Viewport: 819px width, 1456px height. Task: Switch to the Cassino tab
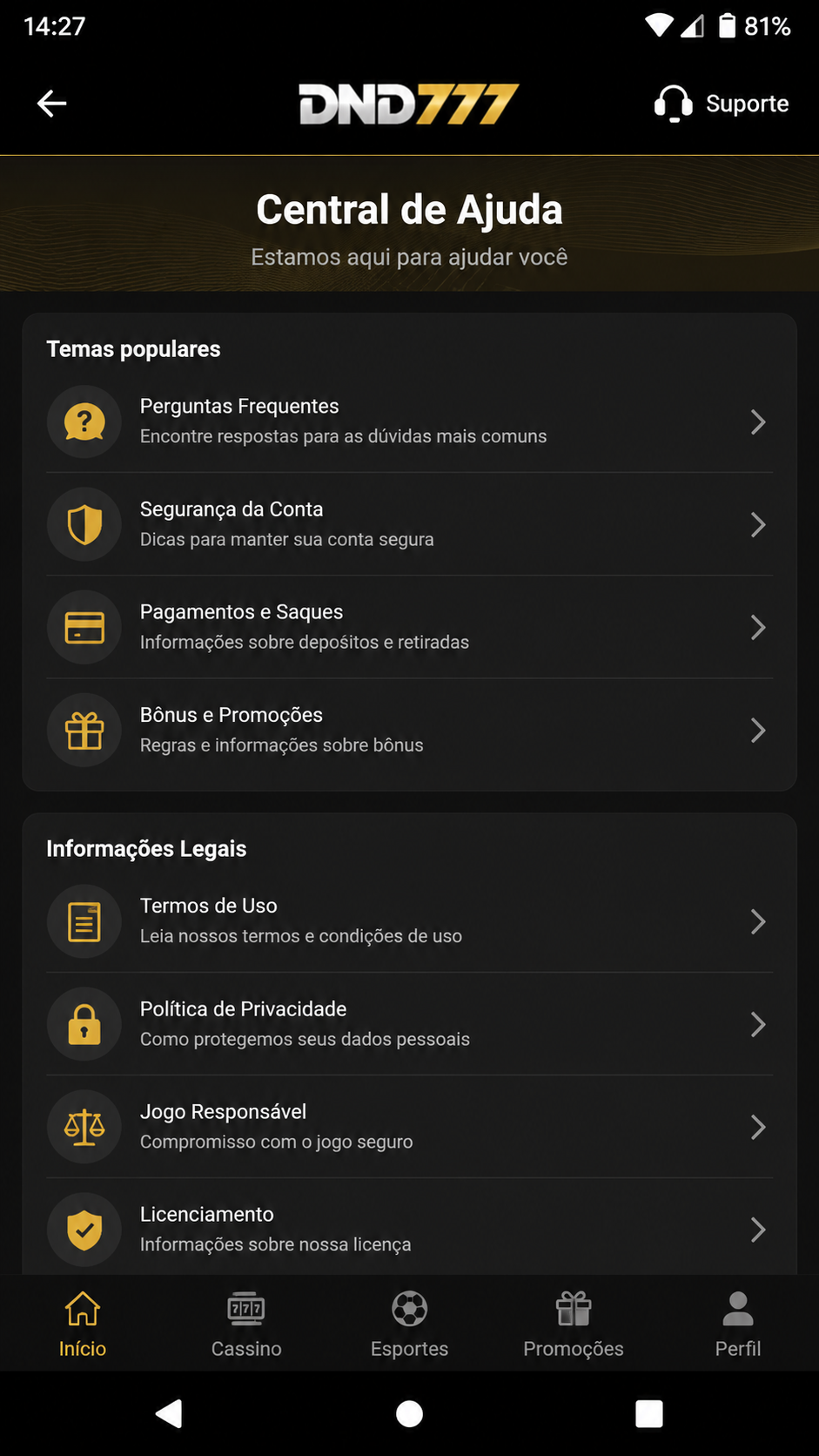[246, 1325]
